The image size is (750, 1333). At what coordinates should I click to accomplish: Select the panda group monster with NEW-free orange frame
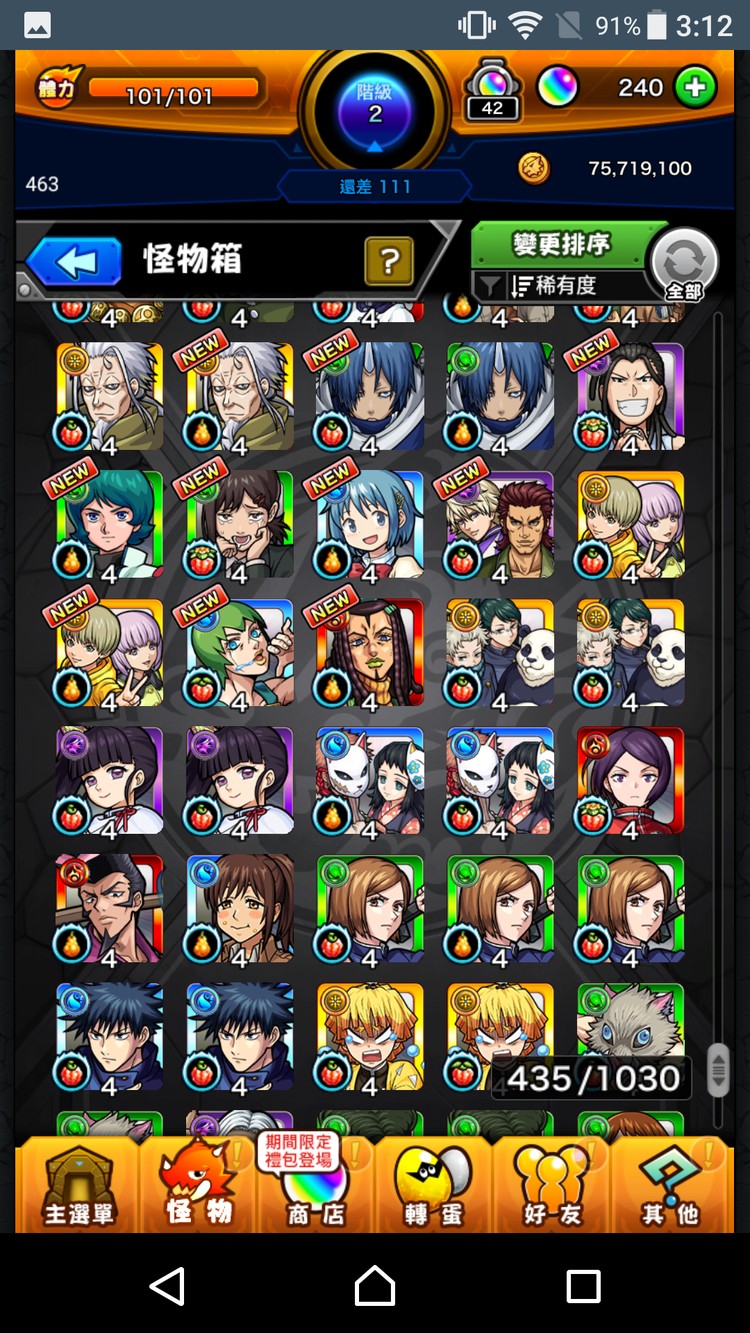click(500, 652)
